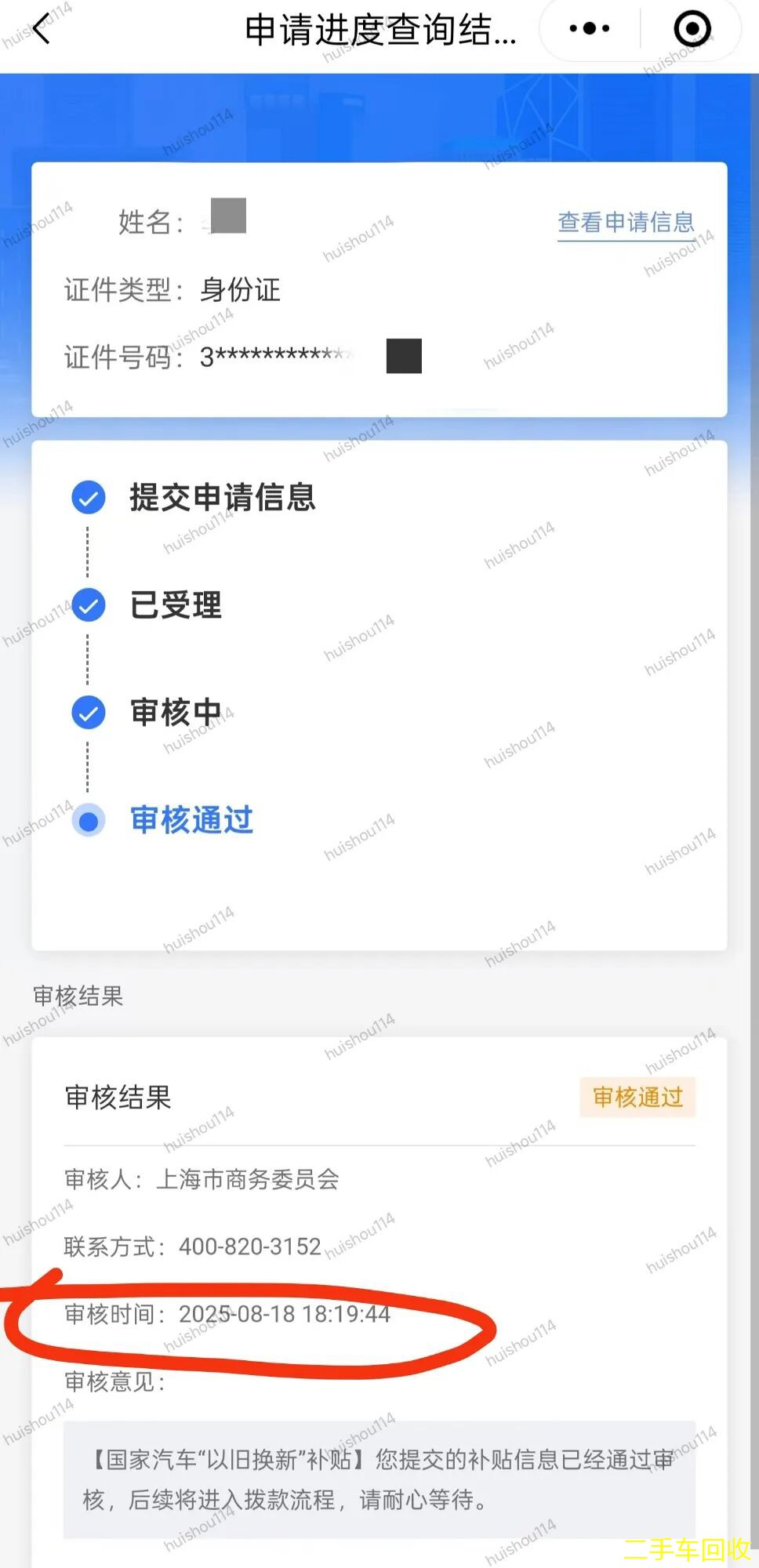Tap the 已受理 step checkmark icon
Screen dimensions: 759x1568
(89, 604)
